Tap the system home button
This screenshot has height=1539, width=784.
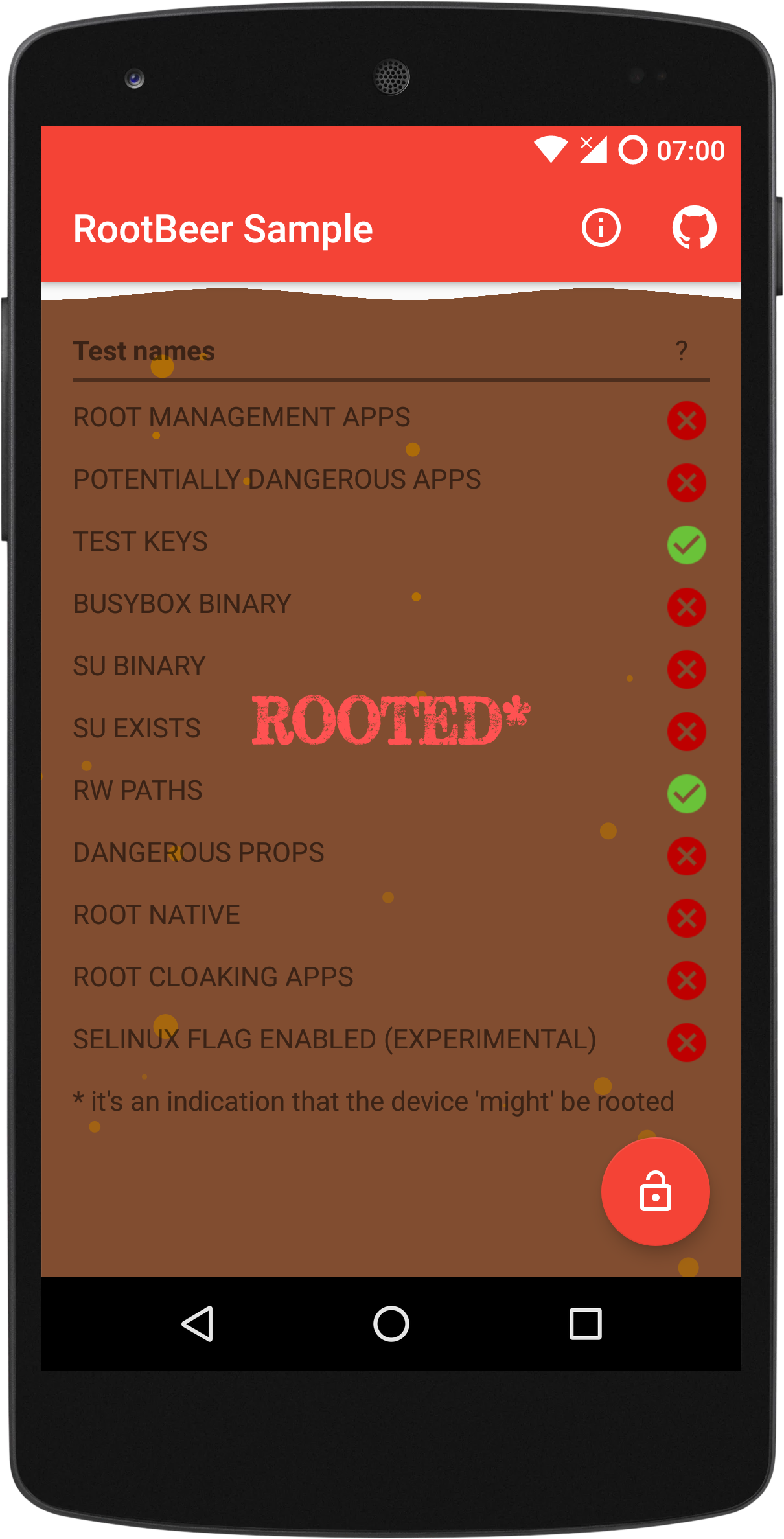(x=391, y=1323)
